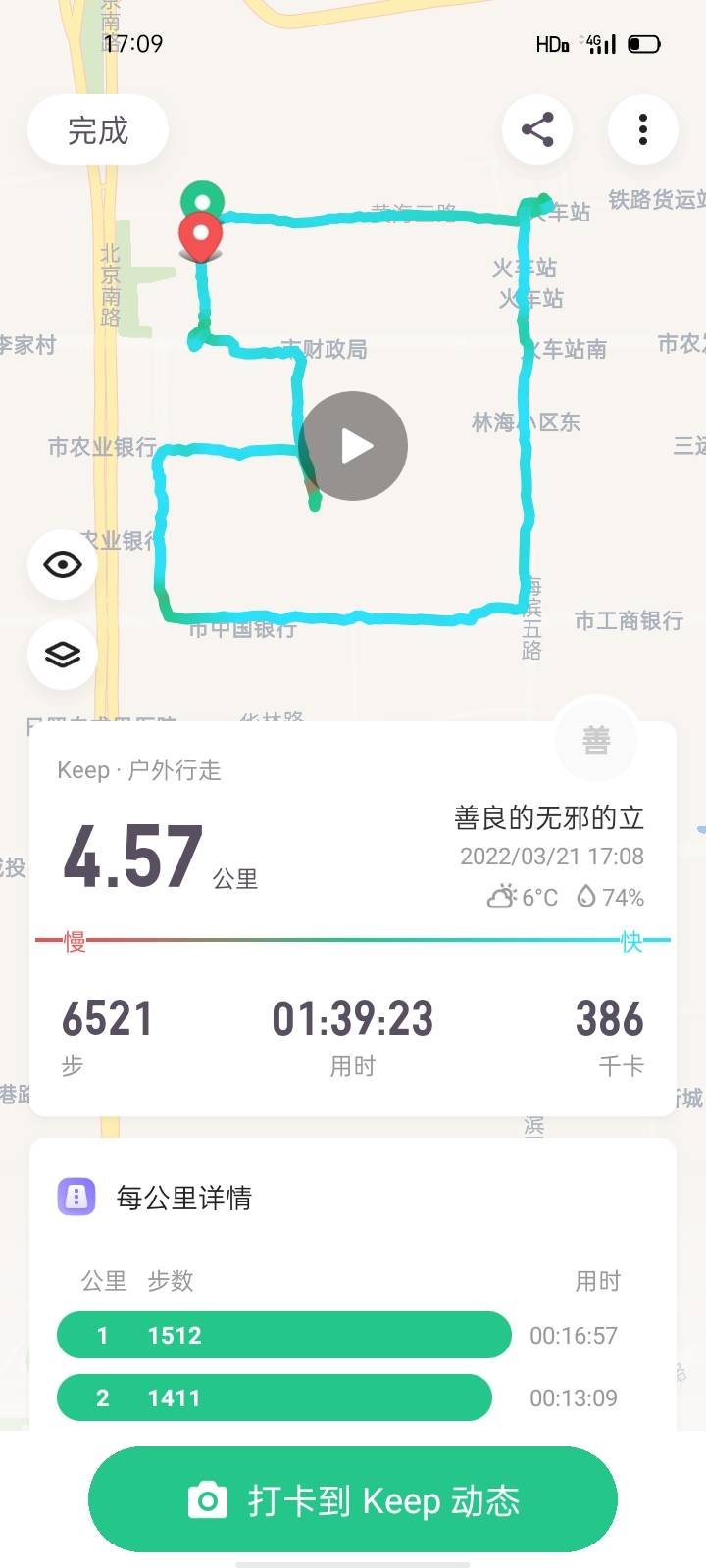Expand kilometer 2 step details bar
Viewport: 706px width, 1568px height.
point(274,1397)
